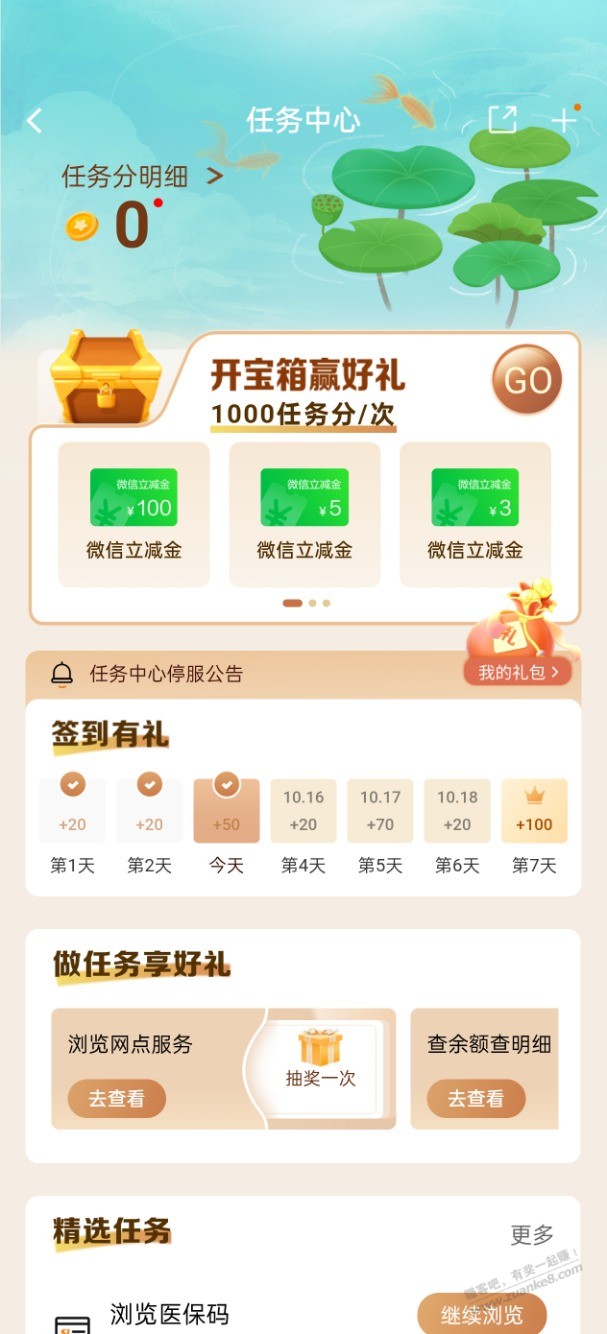Tap today's +50 sign-in tile
This screenshot has height=1334, width=607.
coord(226,811)
